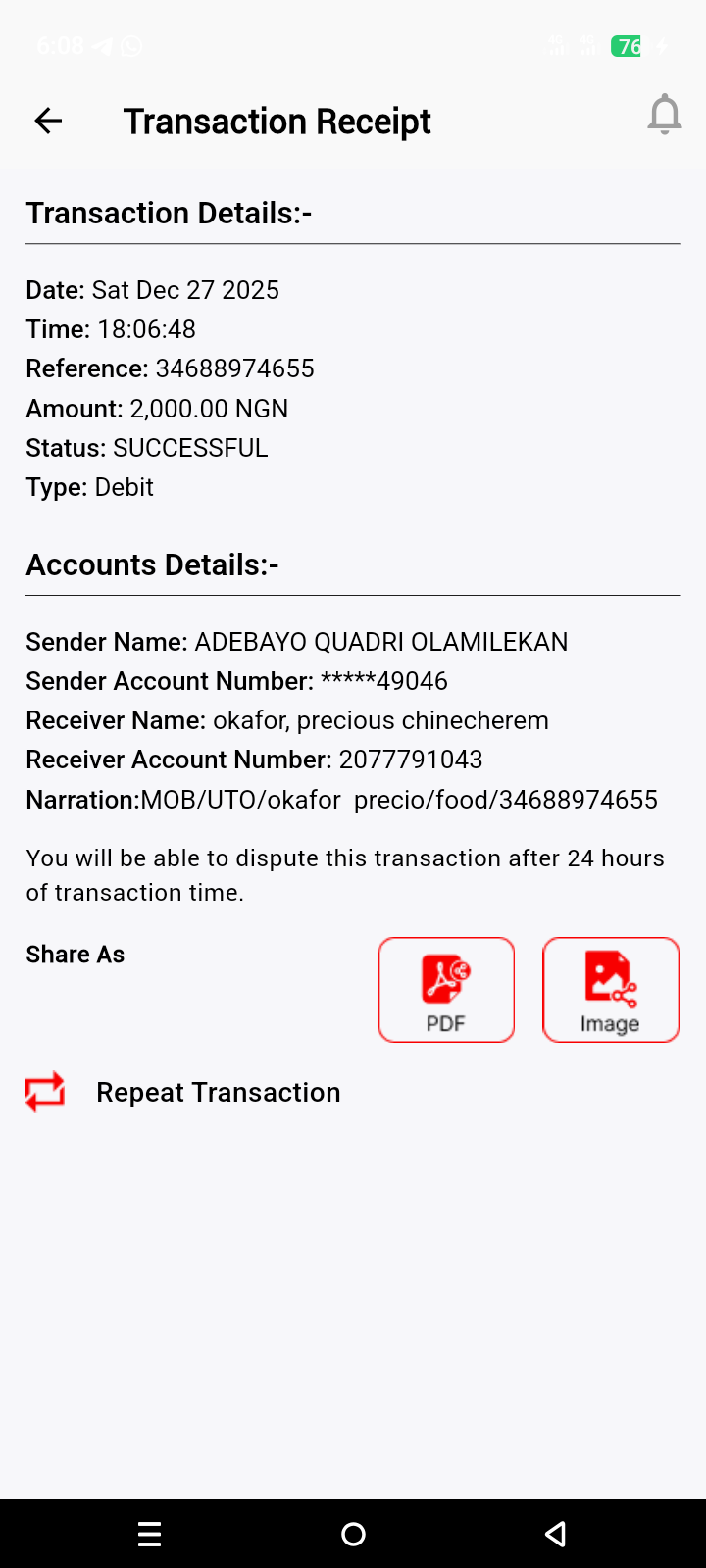Screen dimensions: 706x1568
Task: Go back from Transaction Receipt
Action: (x=48, y=121)
